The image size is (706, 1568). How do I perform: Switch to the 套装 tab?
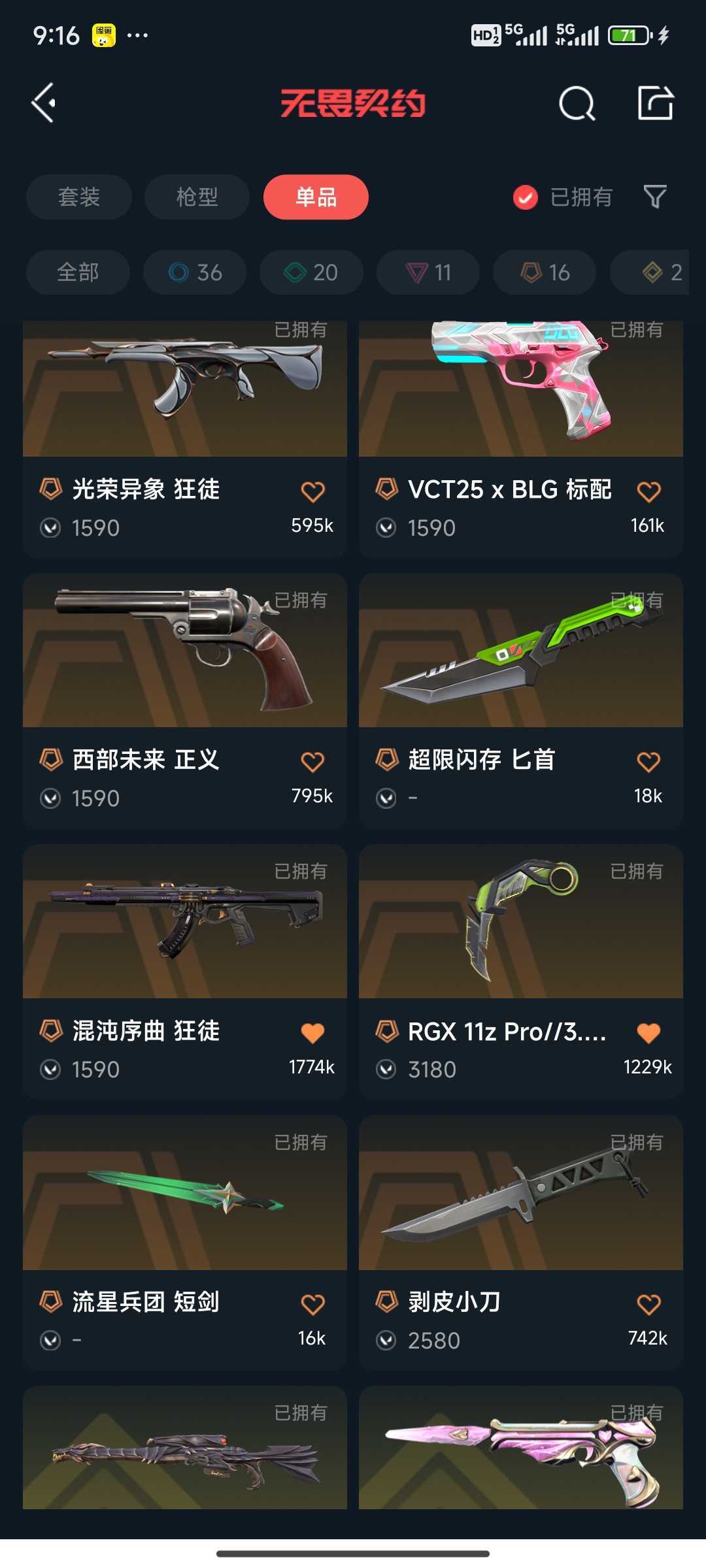point(78,197)
